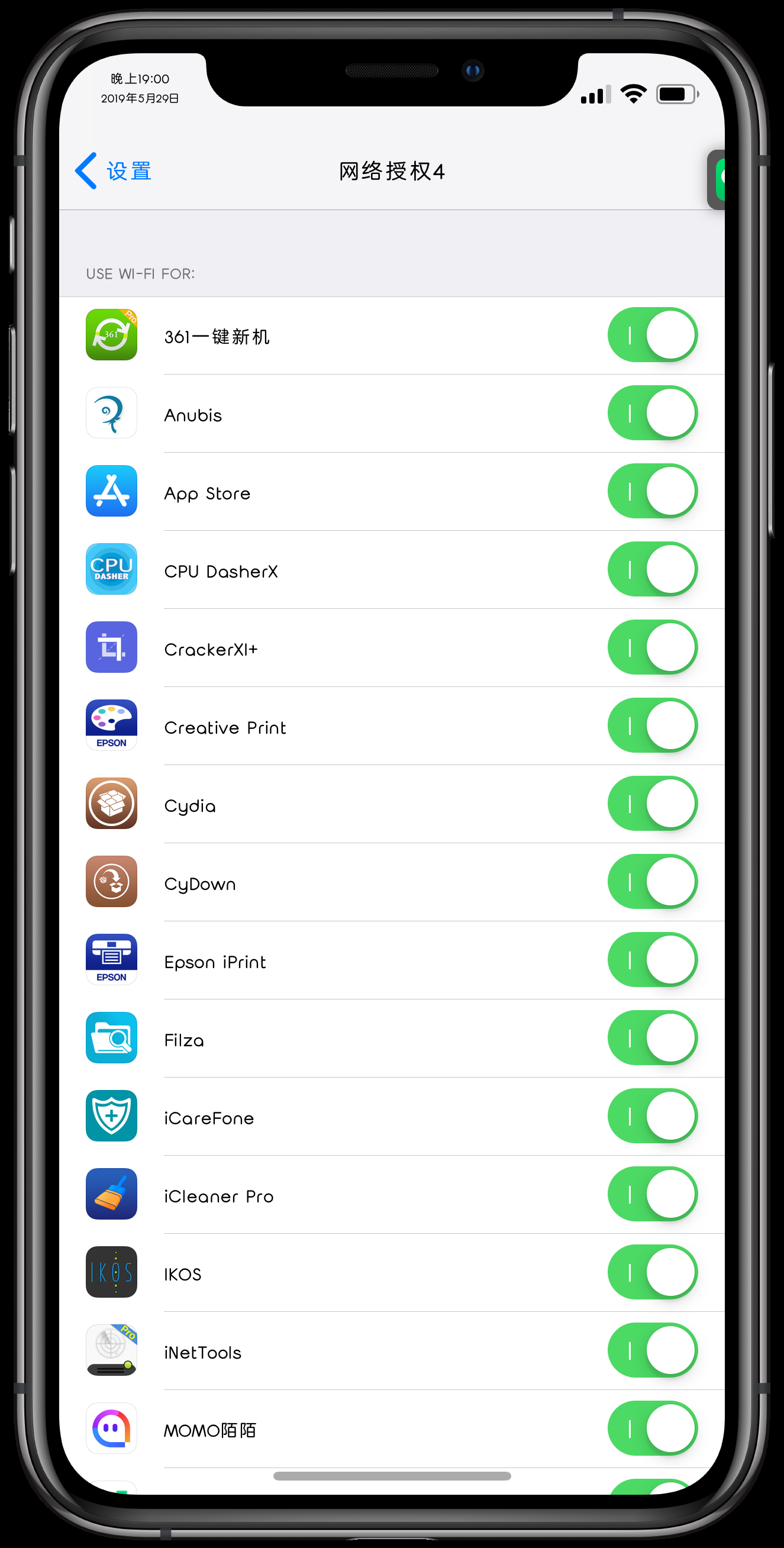Screen dimensions: 784x1548
Task: Turn off Anubis Wi-Fi access
Action: point(653,414)
